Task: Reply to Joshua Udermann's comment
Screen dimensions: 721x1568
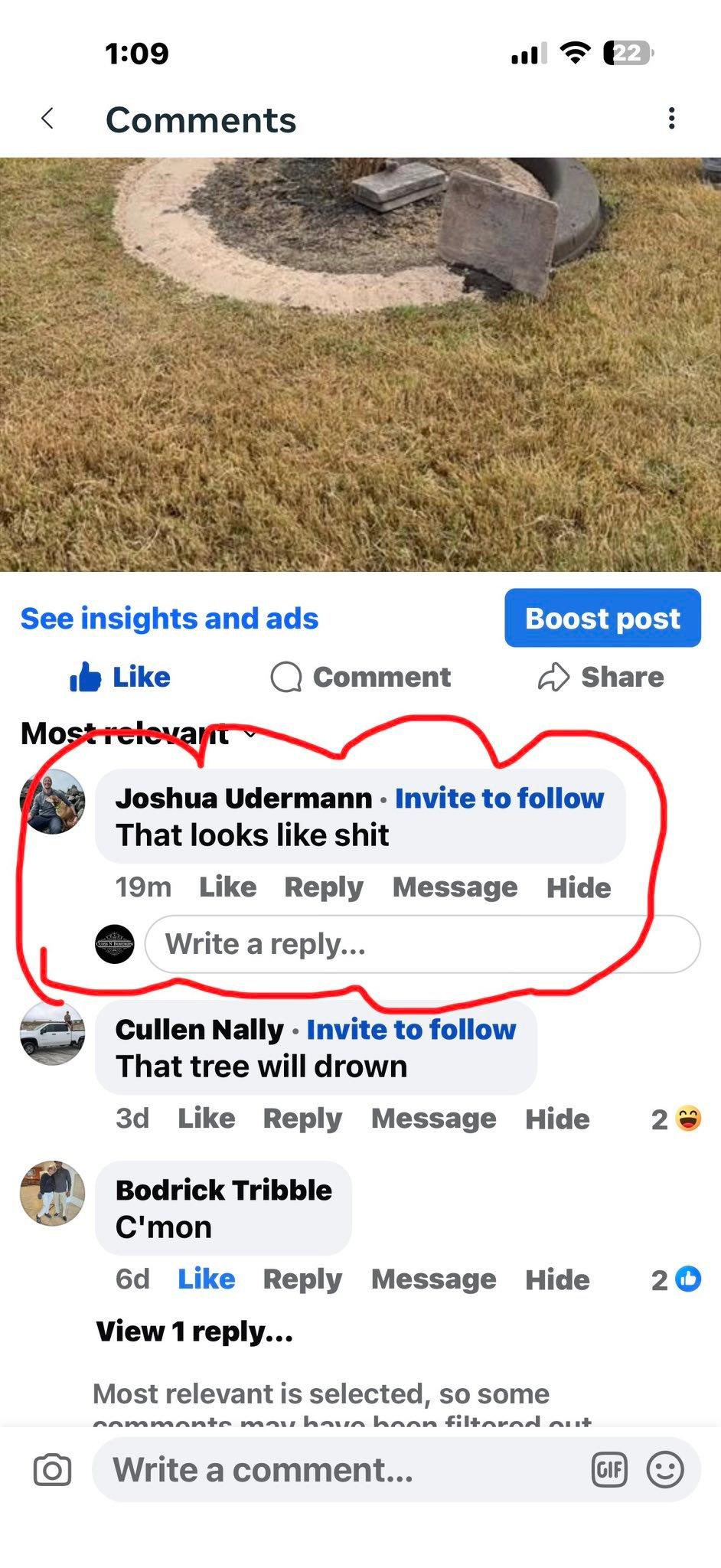Action: pos(324,887)
